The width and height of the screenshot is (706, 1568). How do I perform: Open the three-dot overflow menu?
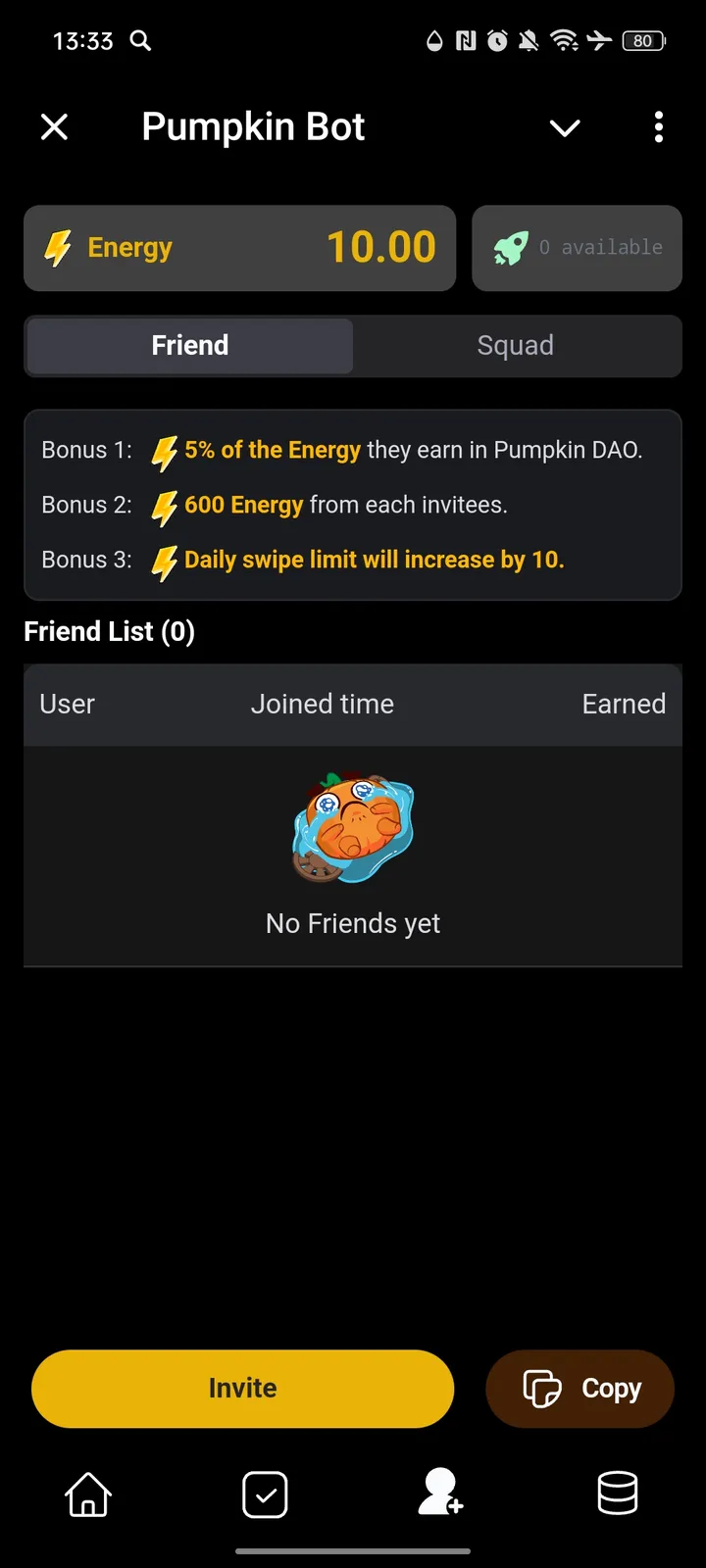(658, 127)
